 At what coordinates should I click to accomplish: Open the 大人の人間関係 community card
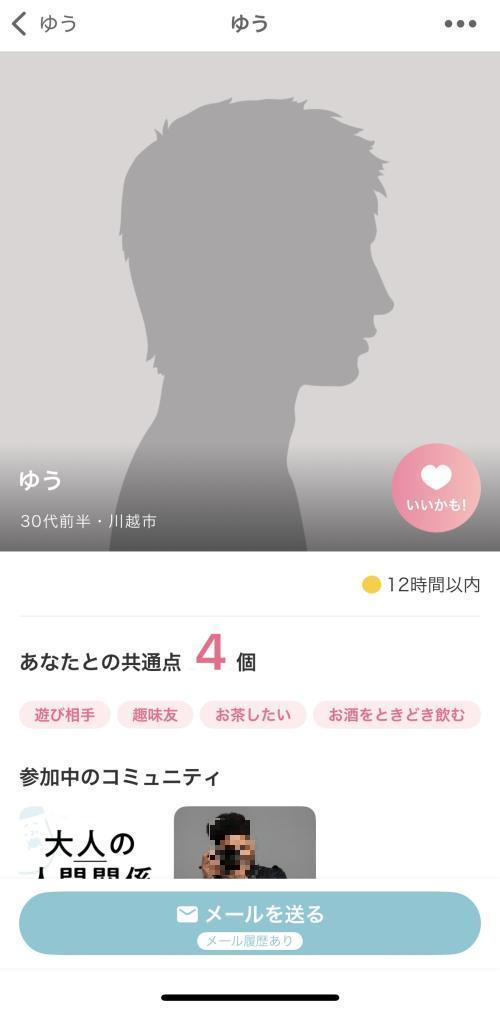(90, 842)
